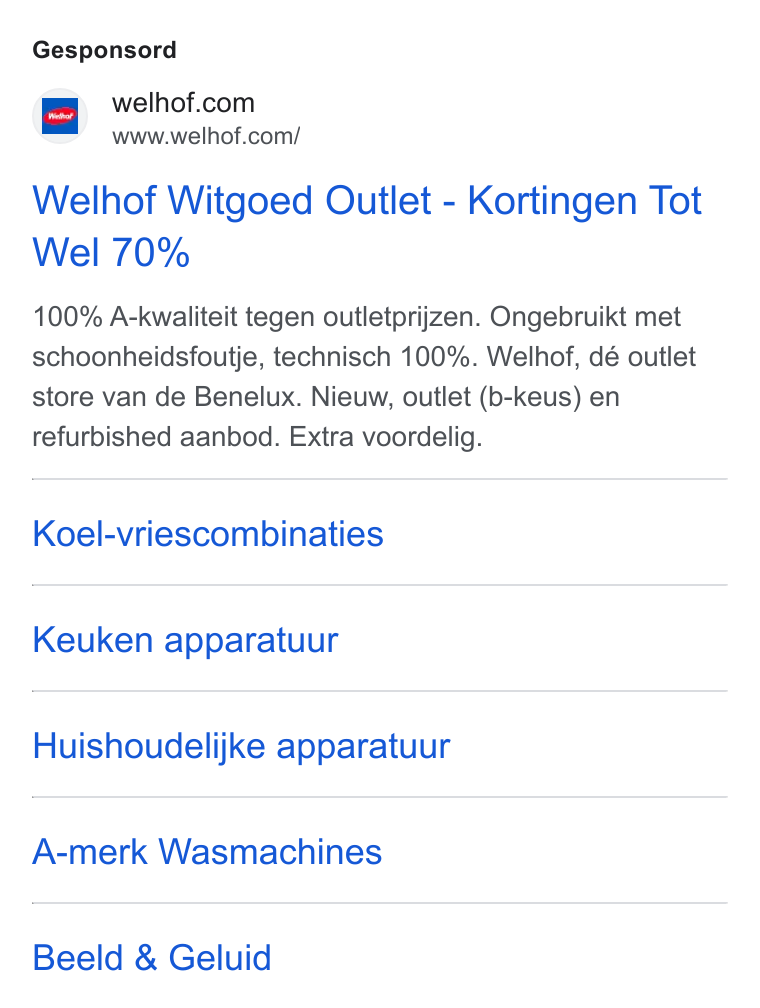Open the Welhof Witgoed Outlet ad headline
Viewport: 760px width, 1008px height.
[x=366, y=226]
